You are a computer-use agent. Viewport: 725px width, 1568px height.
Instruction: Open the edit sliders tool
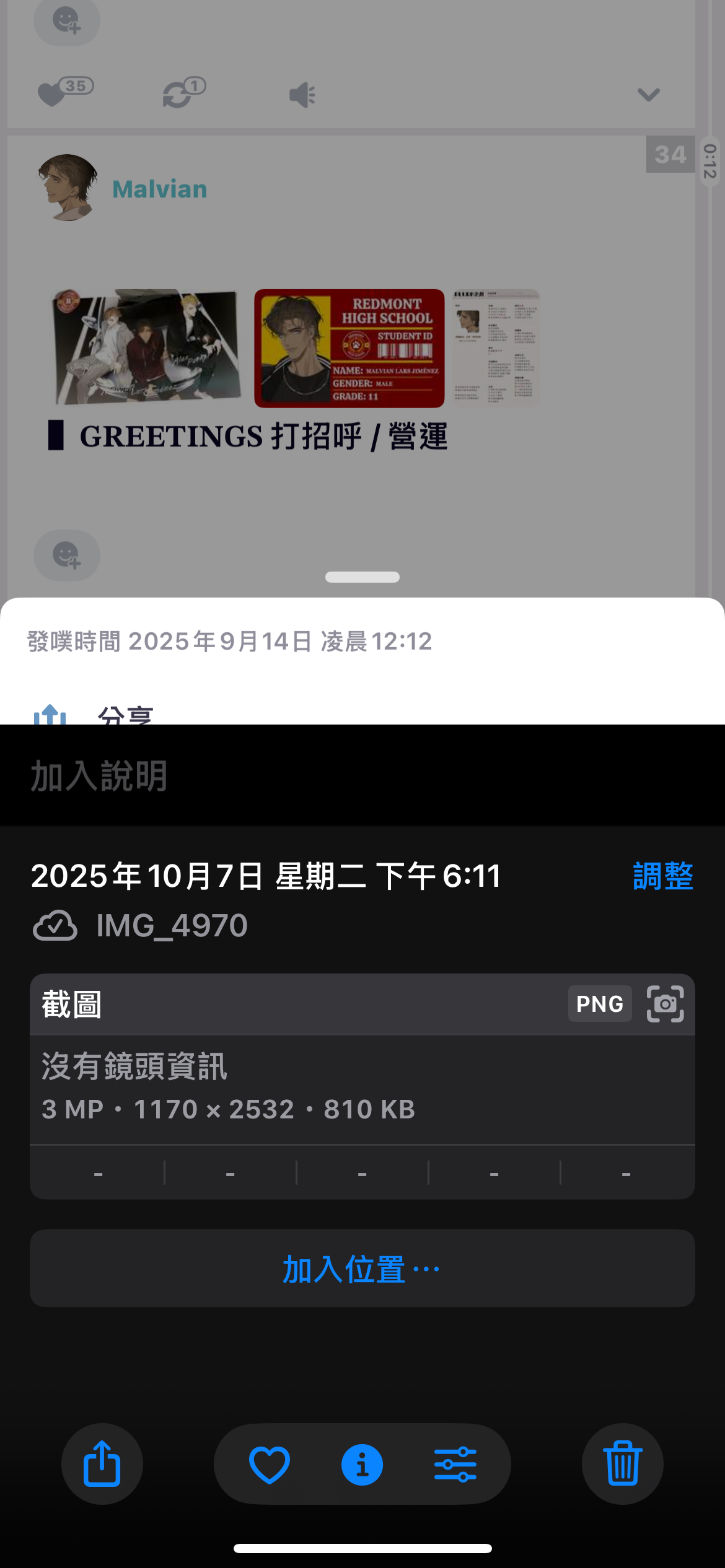pyautogui.click(x=455, y=1465)
